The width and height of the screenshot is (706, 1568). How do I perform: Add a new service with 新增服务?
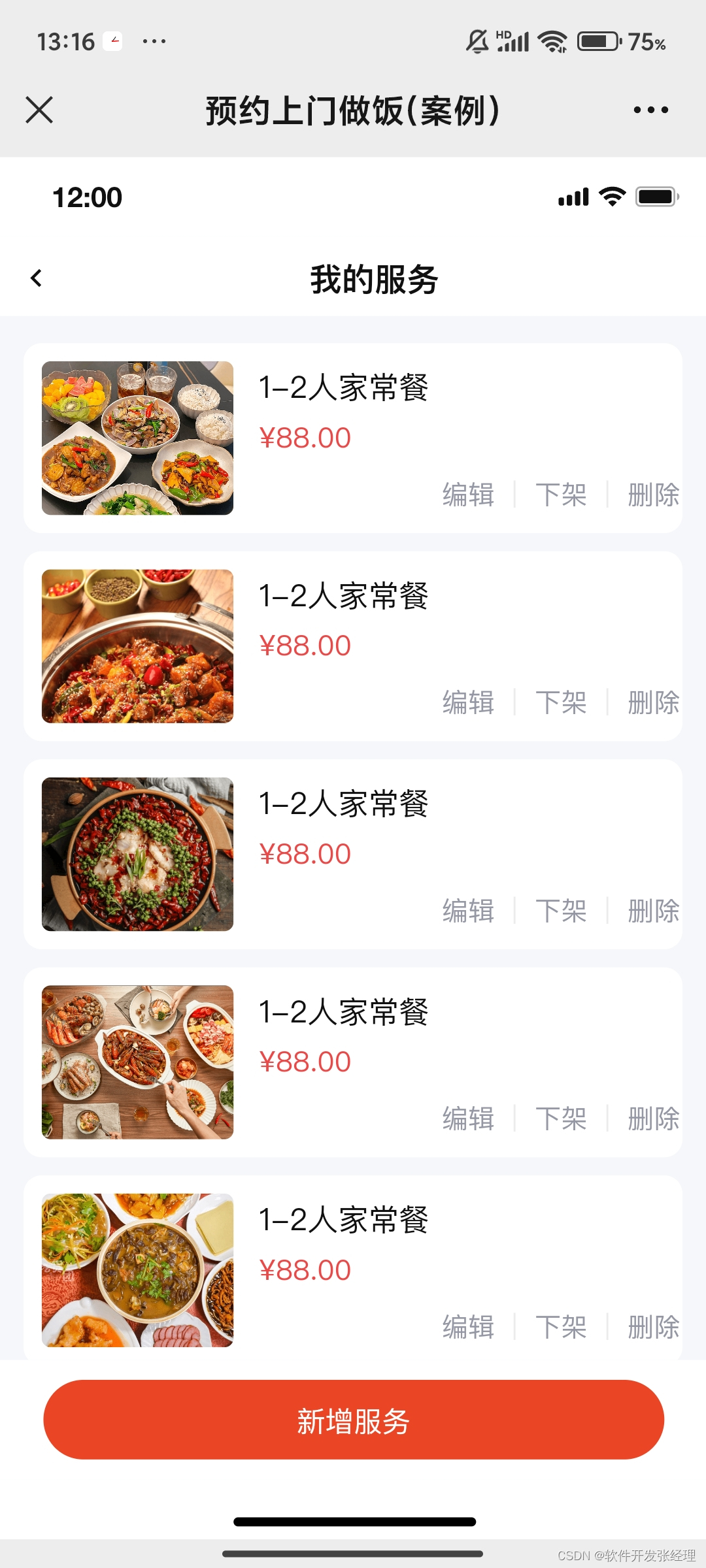353,1420
